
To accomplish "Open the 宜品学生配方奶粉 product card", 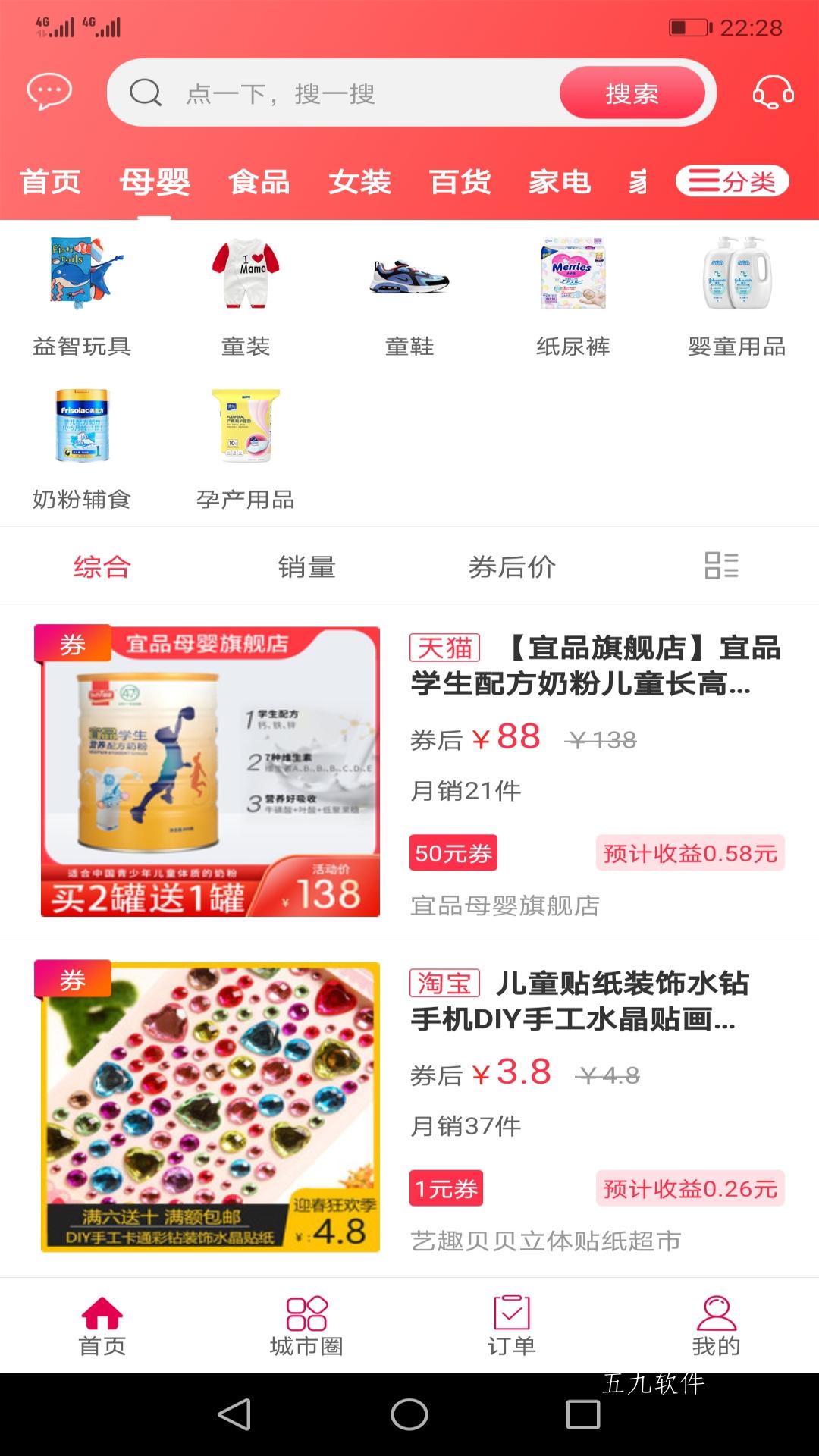I will pyautogui.click(x=409, y=772).
